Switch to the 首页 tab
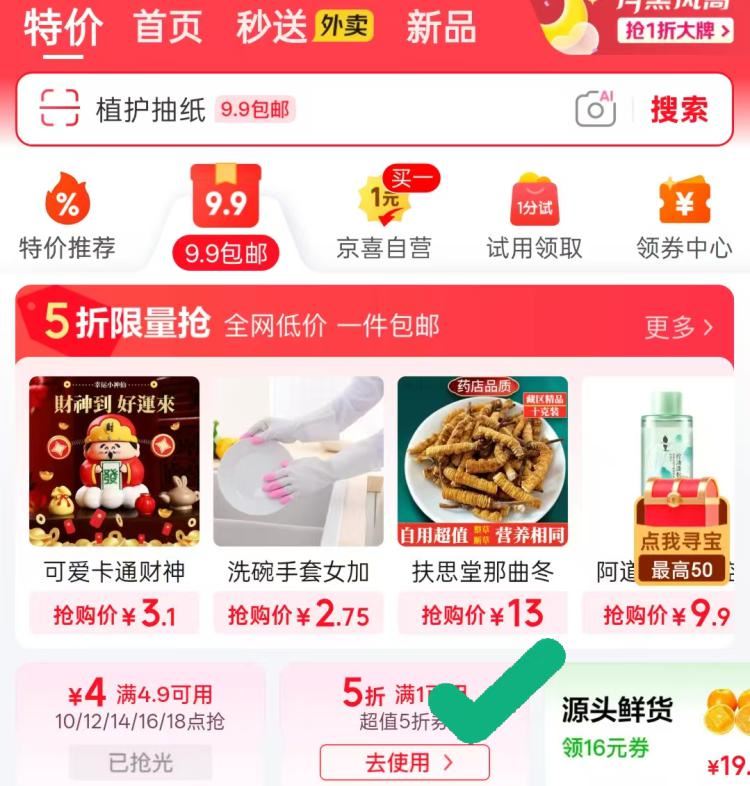The image size is (750, 786). pos(168,26)
